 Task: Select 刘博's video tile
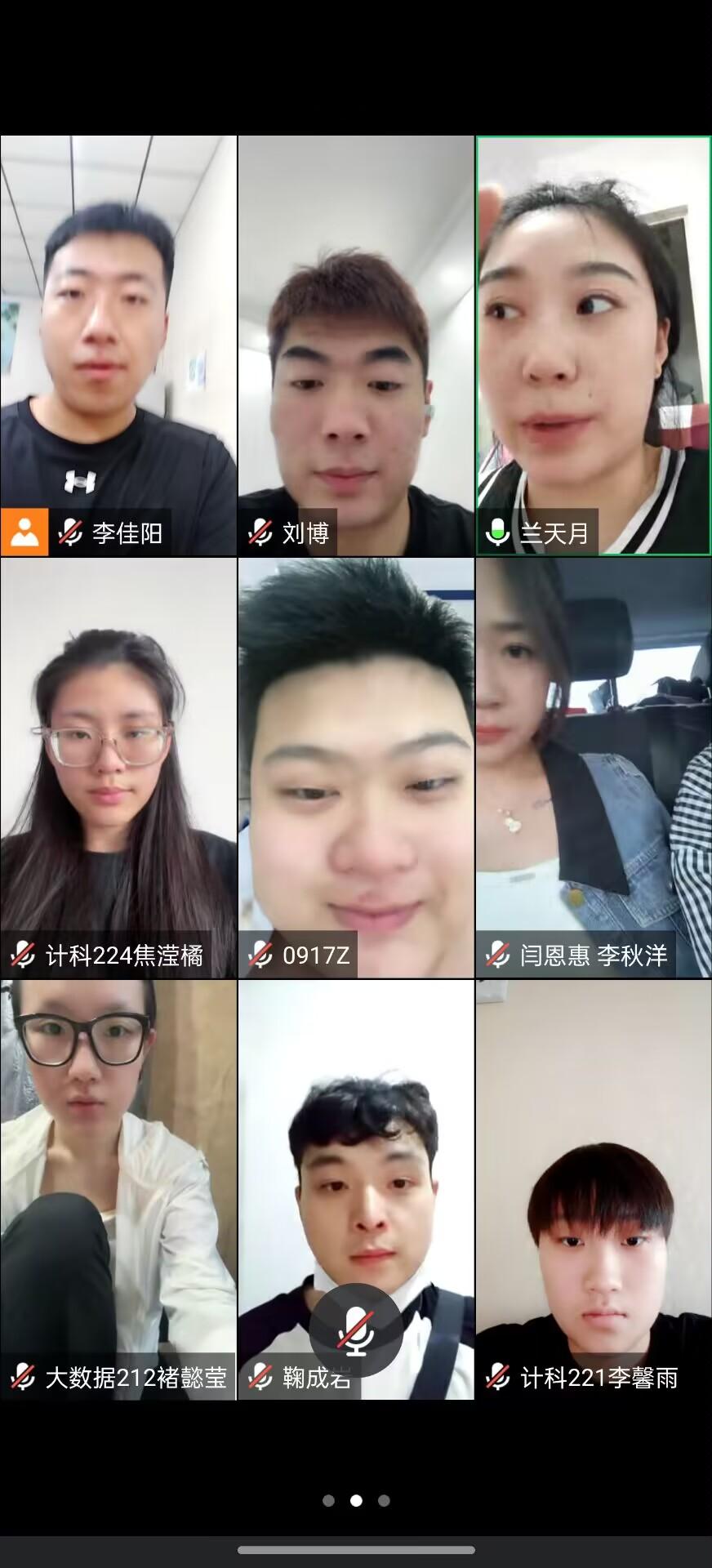(x=356, y=345)
